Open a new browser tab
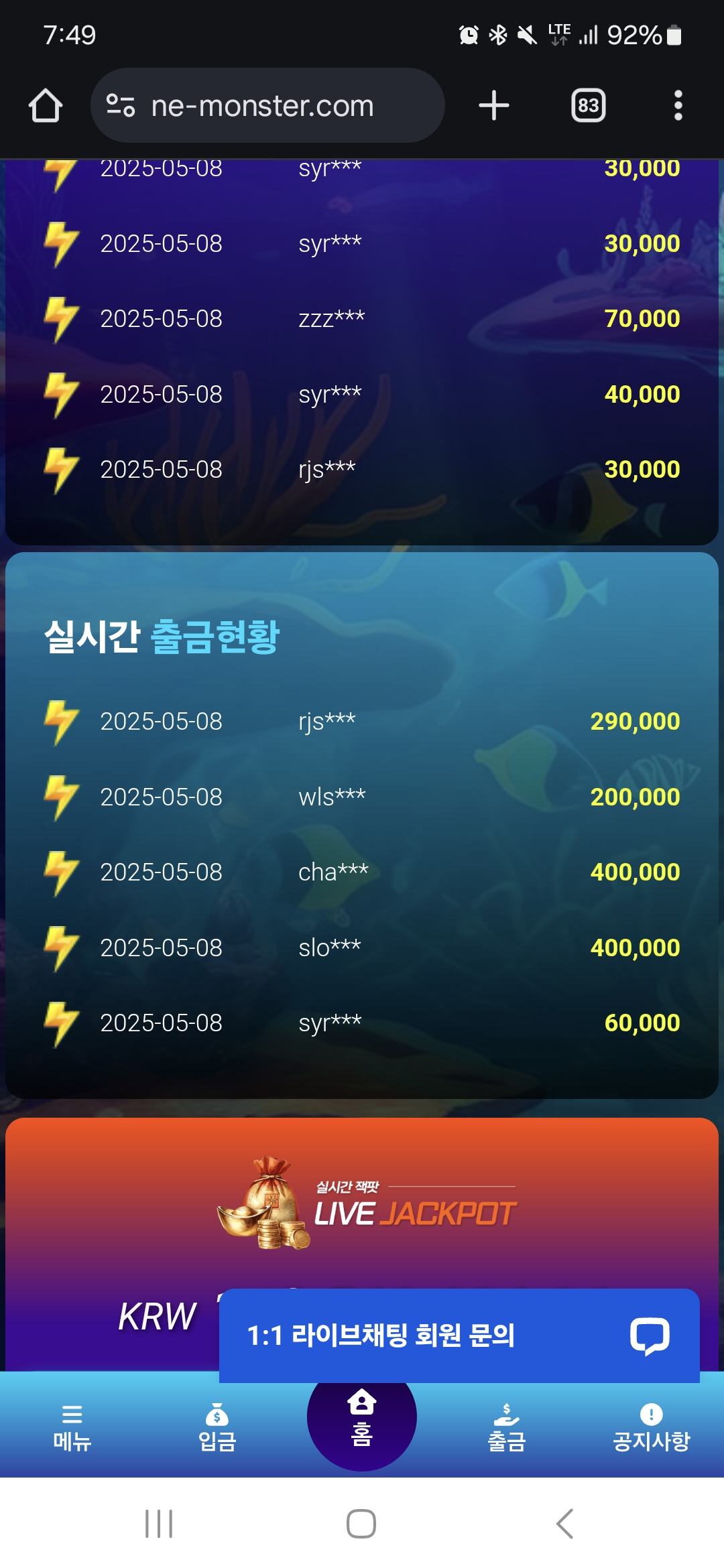Image resolution: width=724 pixels, height=1568 pixels. (494, 106)
